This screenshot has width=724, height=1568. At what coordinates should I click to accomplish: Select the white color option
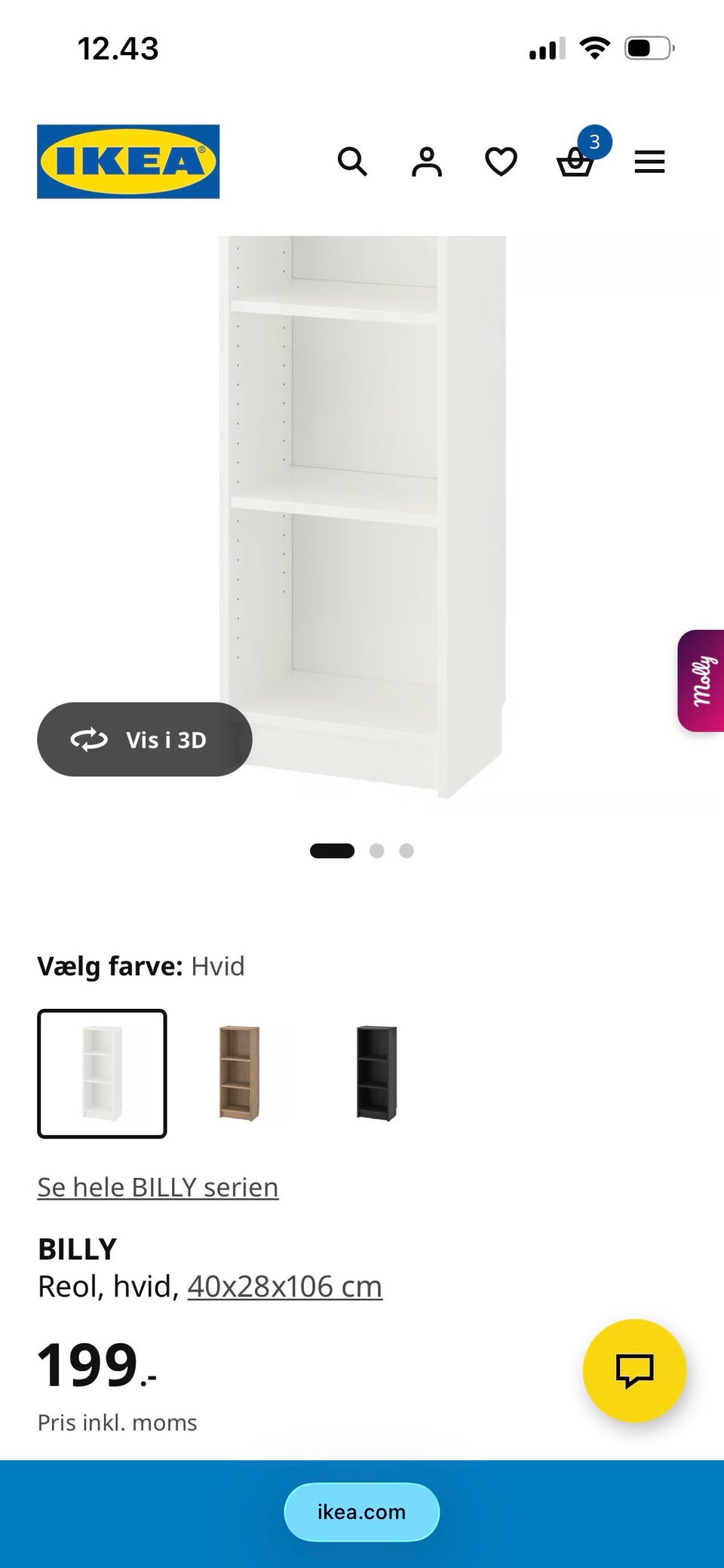coord(103,1075)
